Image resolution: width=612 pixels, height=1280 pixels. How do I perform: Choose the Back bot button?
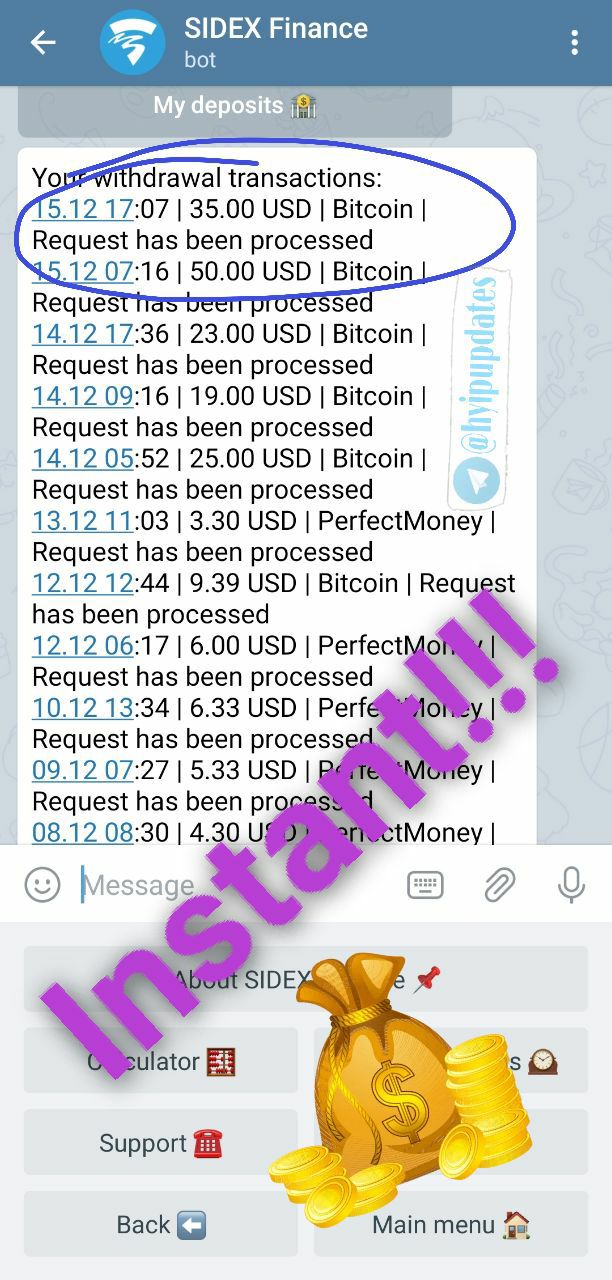pyautogui.click(x=160, y=1225)
